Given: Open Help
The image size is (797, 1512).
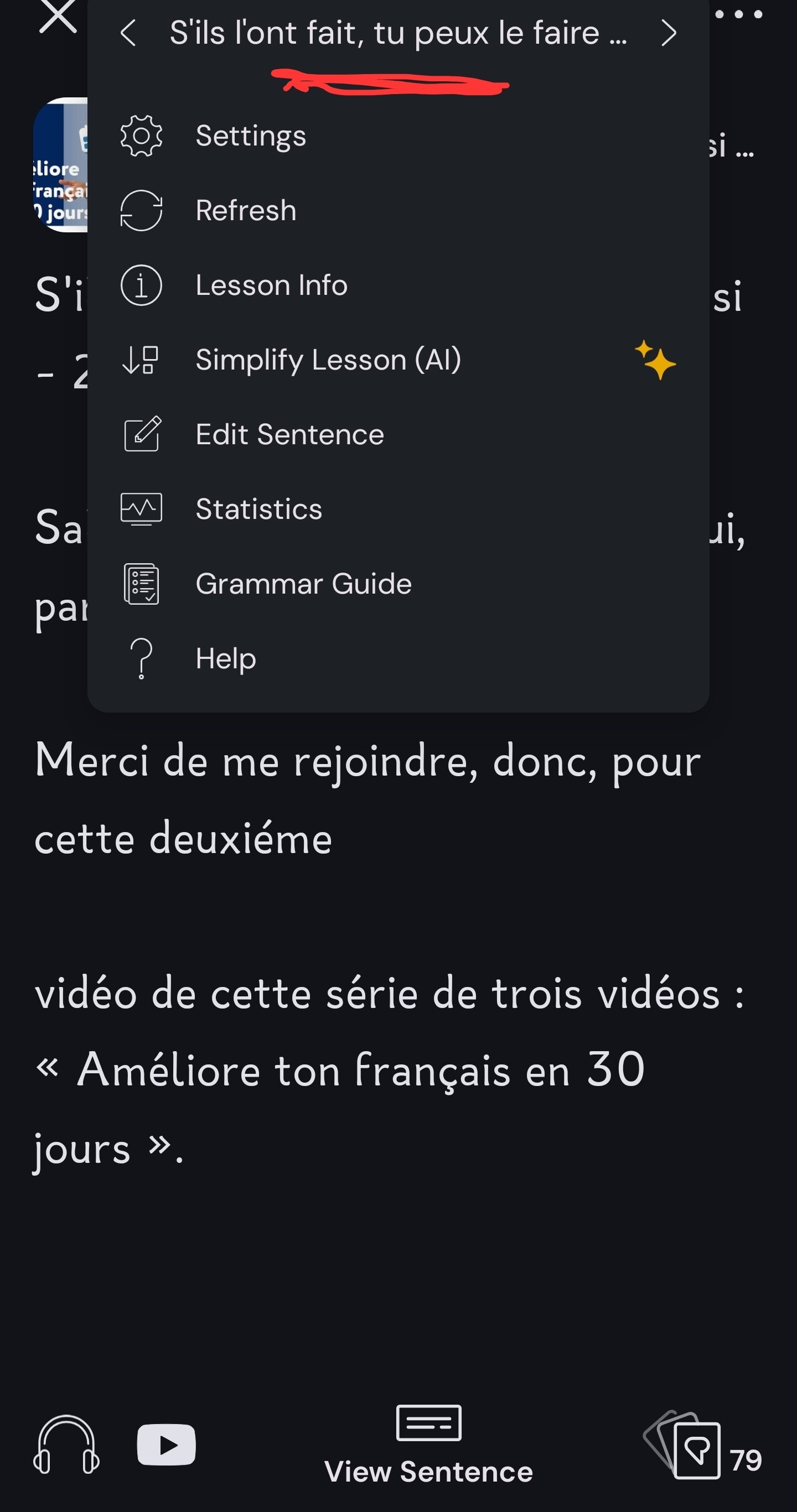Looking at the screenshot, I should (398, 658).
